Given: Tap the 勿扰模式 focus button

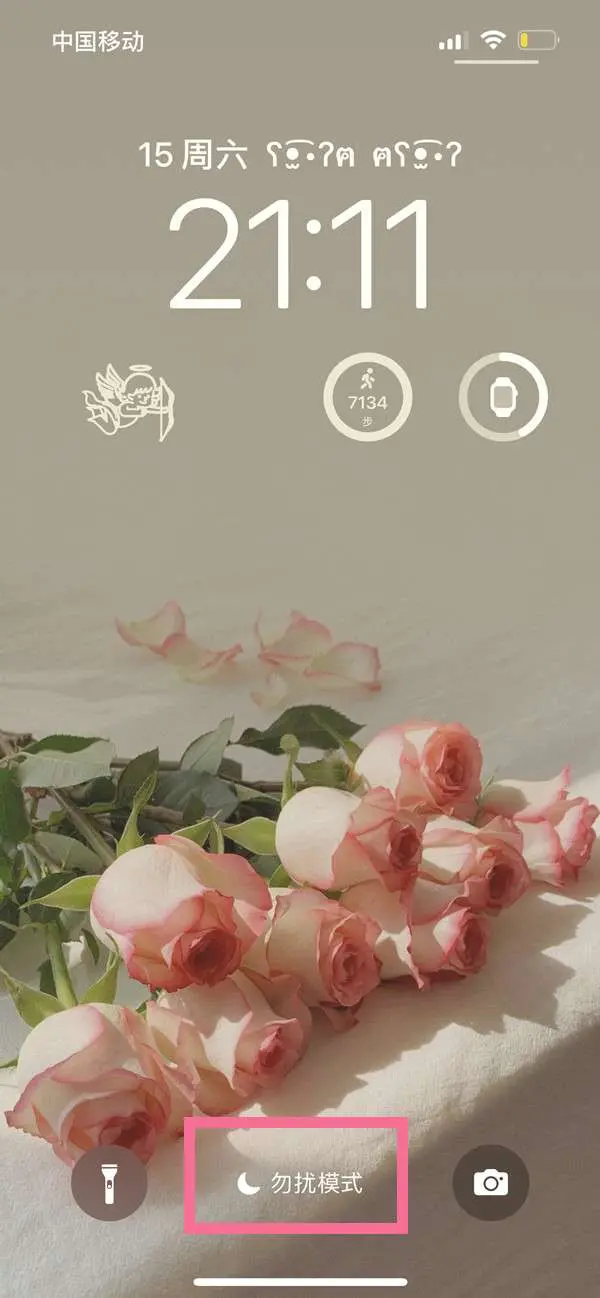Looking at the screenshot, I should pyautogui.click(x=299, y=1184).
